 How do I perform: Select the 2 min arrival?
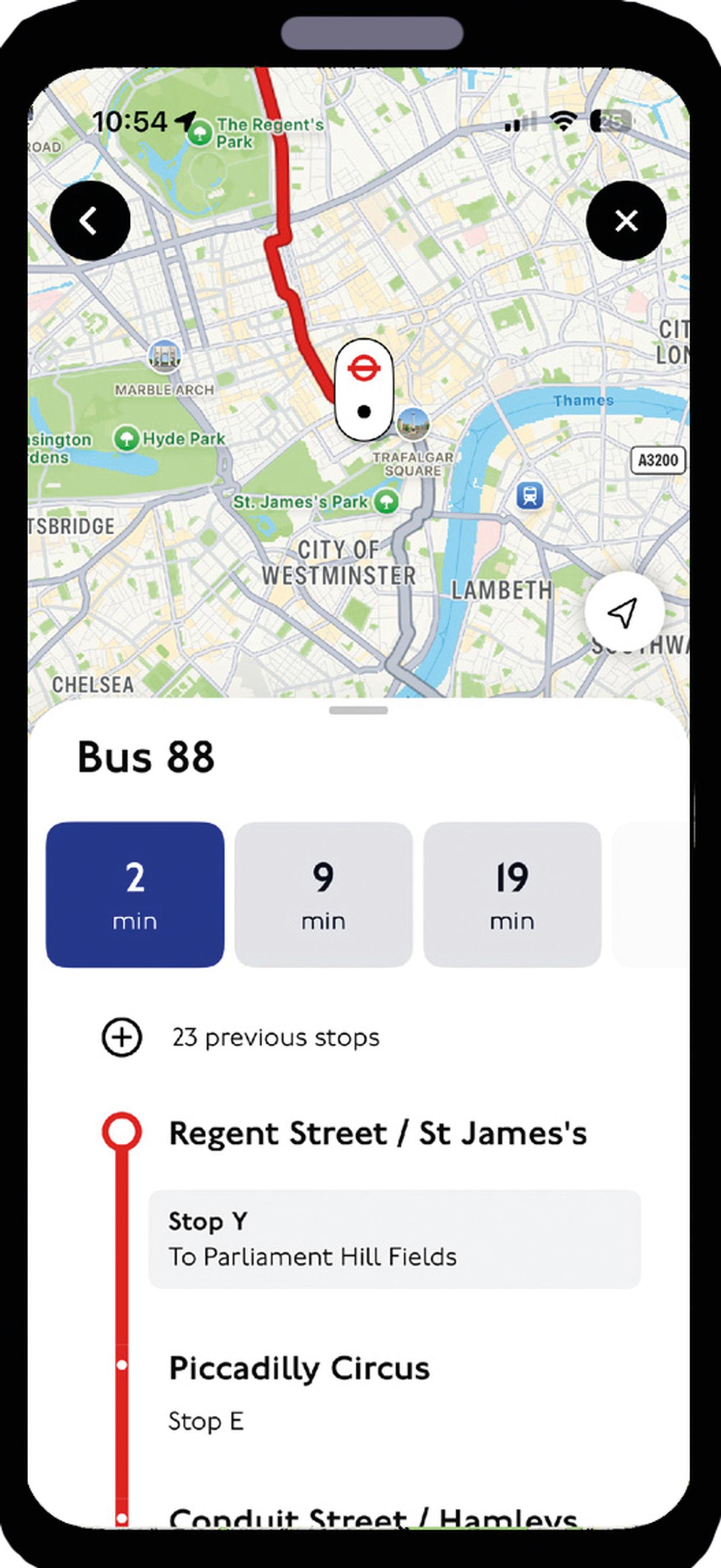(135, 894)
